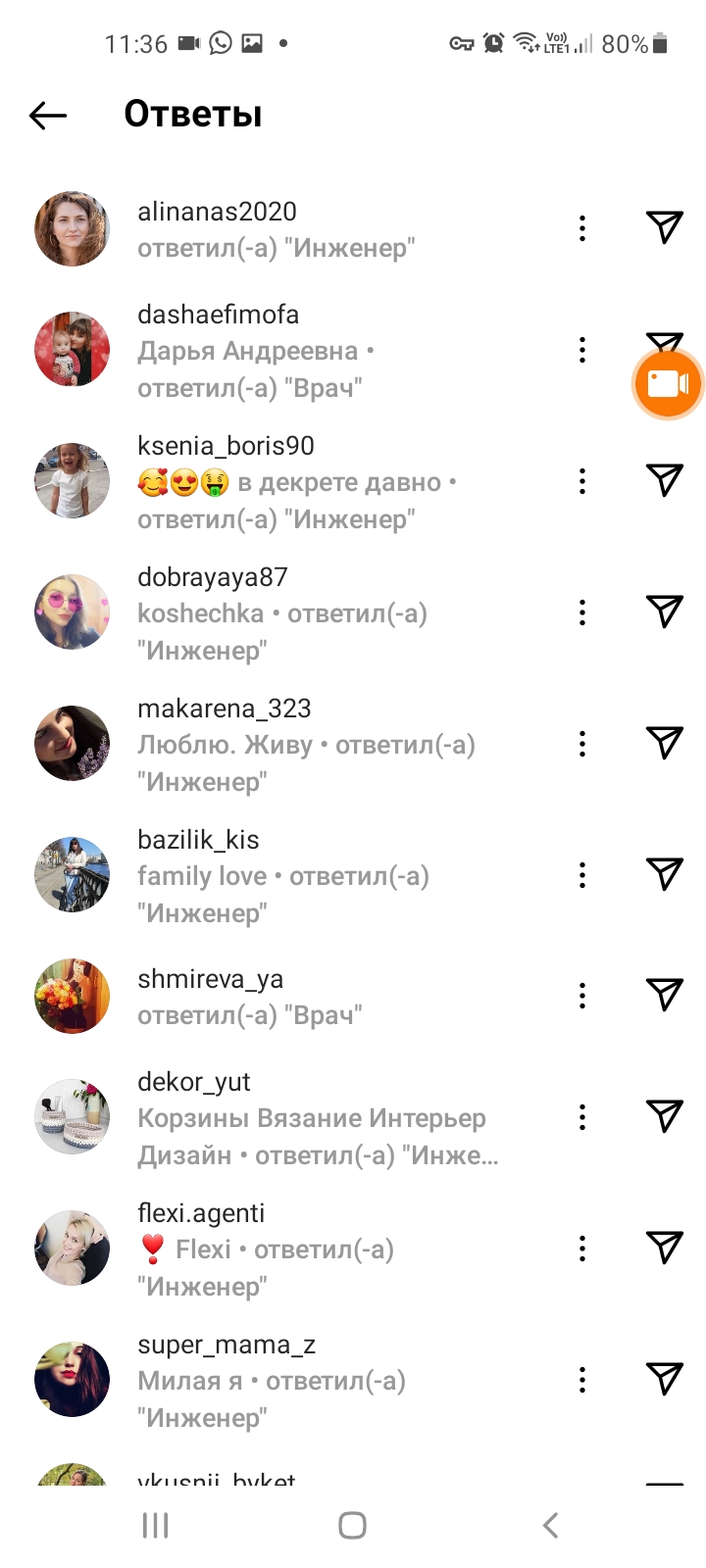The width and height of the screenshot is (706, 1568).
Task: Send a message to super_mama_z
Action: click(x=665, y=1380)
